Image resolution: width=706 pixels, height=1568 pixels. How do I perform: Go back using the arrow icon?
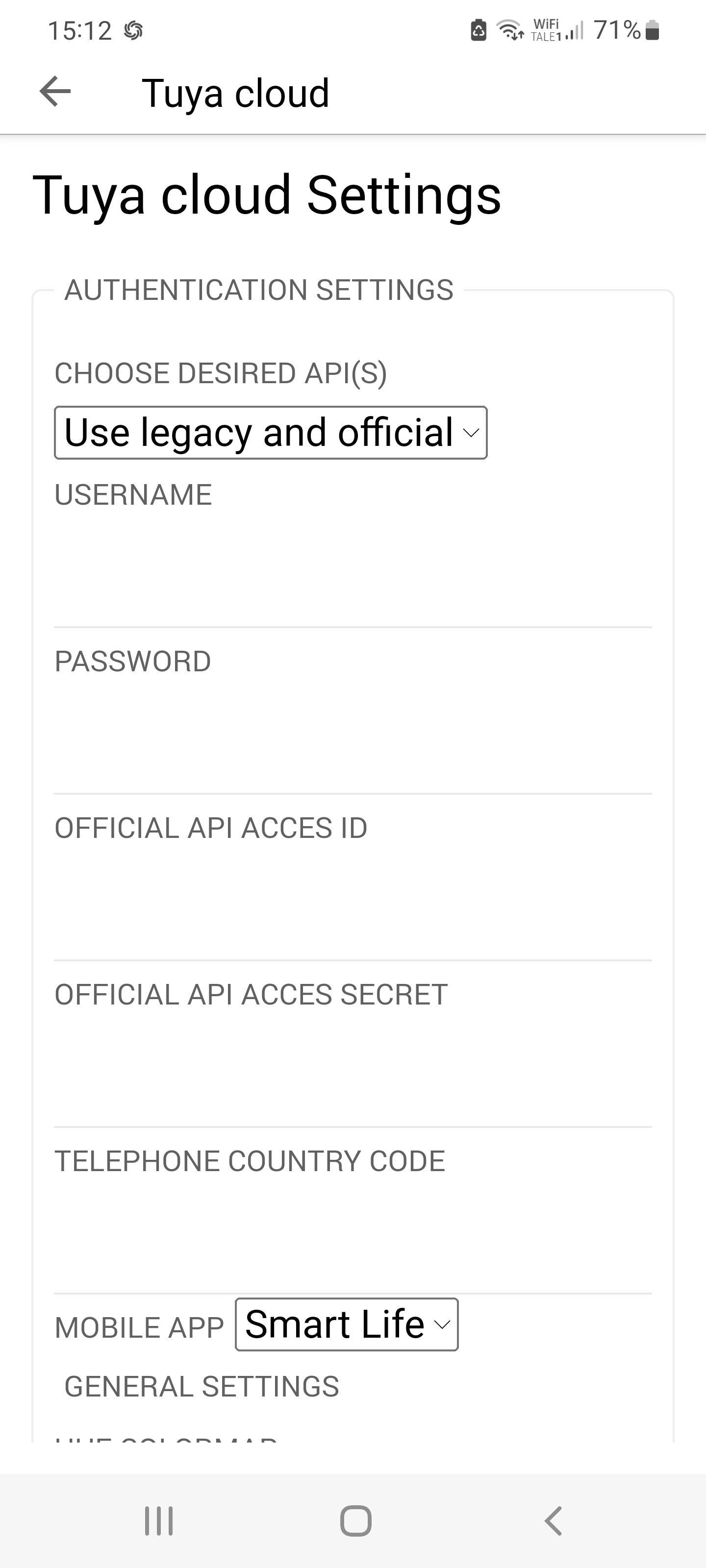click(x=55, y=92)
